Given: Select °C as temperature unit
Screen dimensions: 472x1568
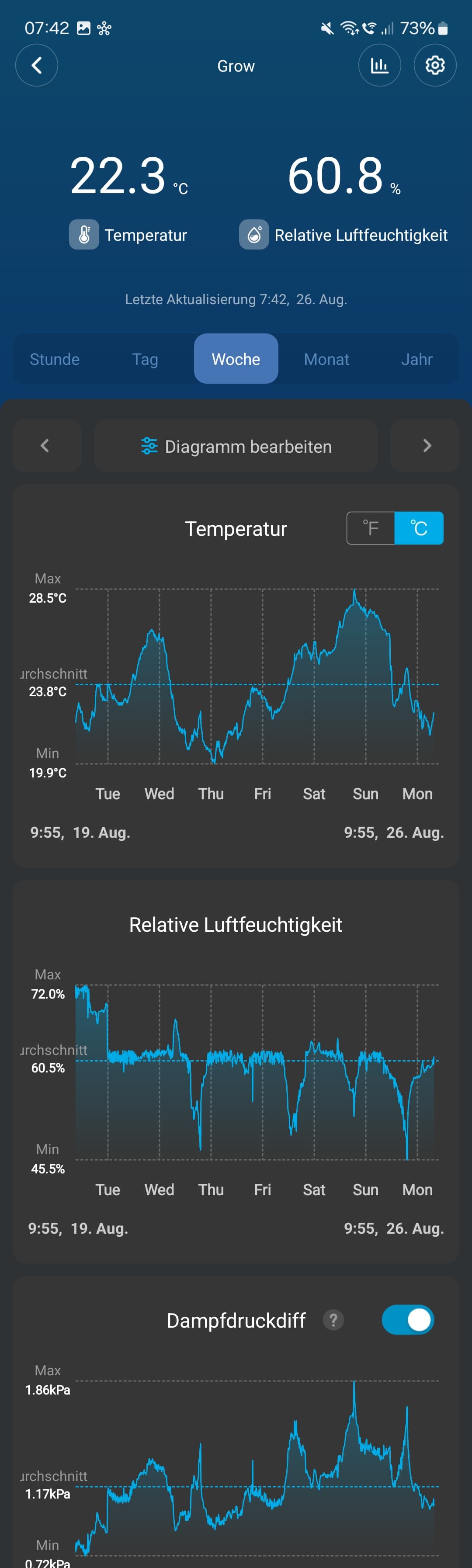Looking at the screenshot, I should point(419,528).
